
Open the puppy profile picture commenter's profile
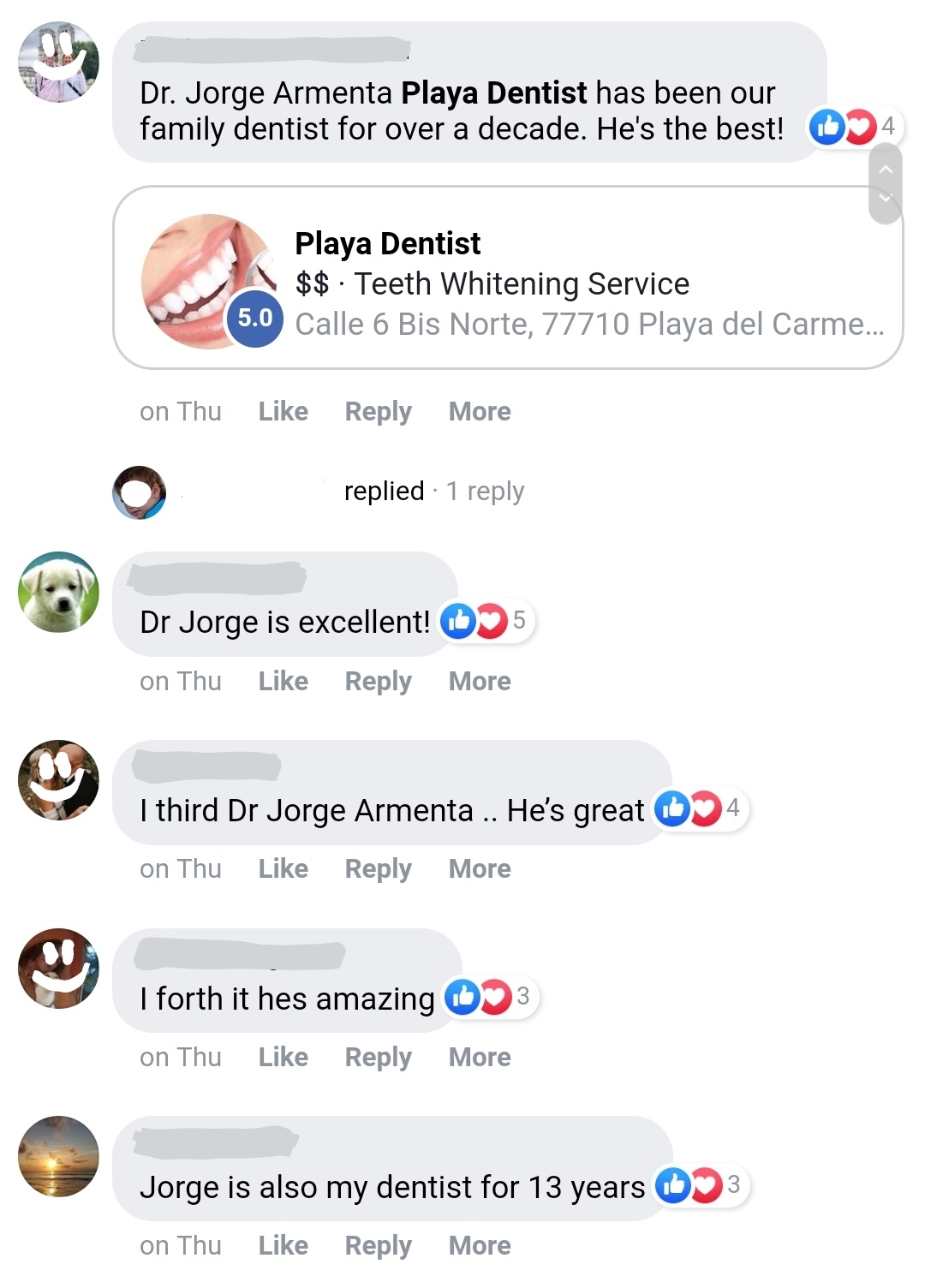(58, 593)
